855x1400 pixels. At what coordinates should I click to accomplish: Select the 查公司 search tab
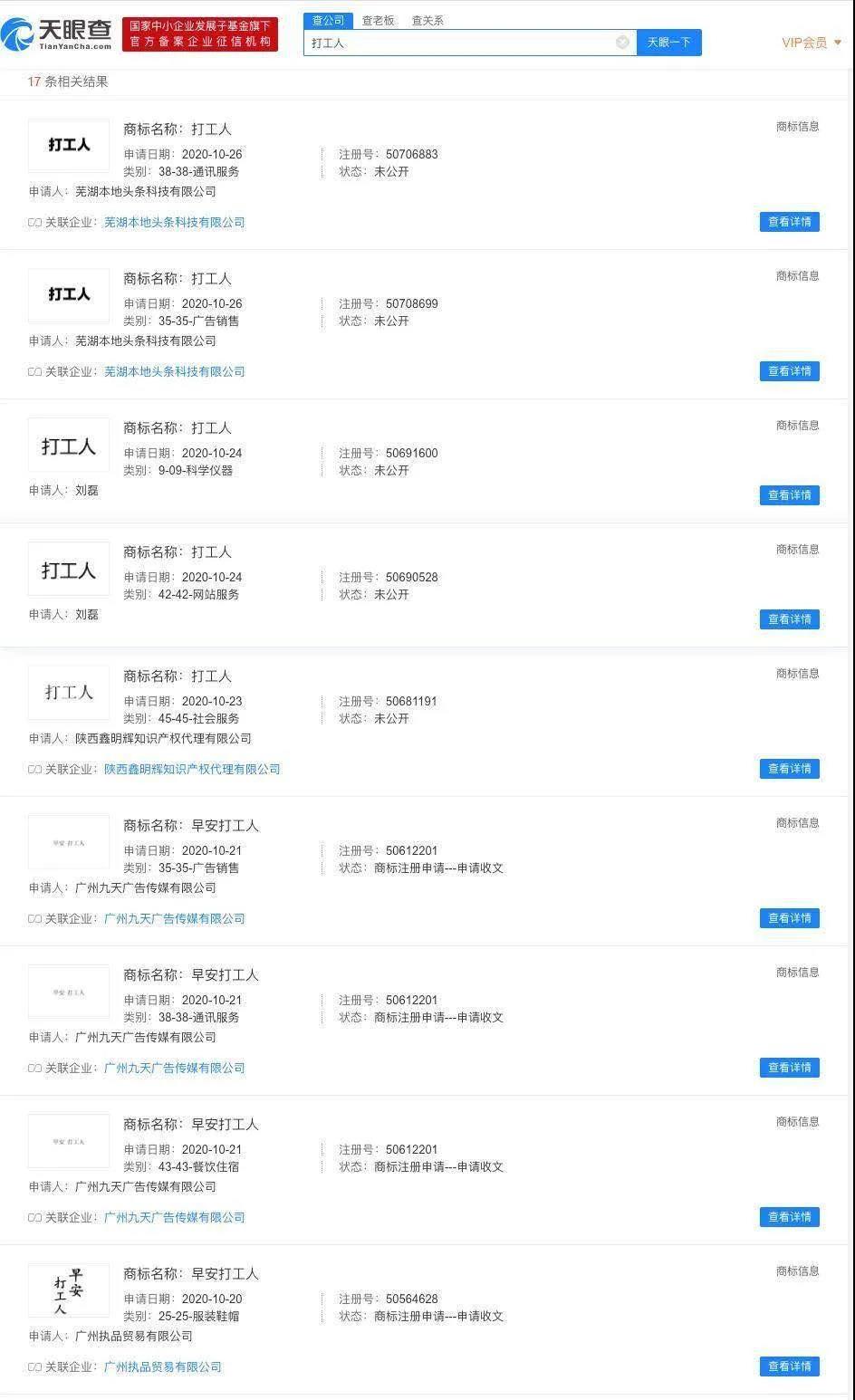(x=328, y=21)
